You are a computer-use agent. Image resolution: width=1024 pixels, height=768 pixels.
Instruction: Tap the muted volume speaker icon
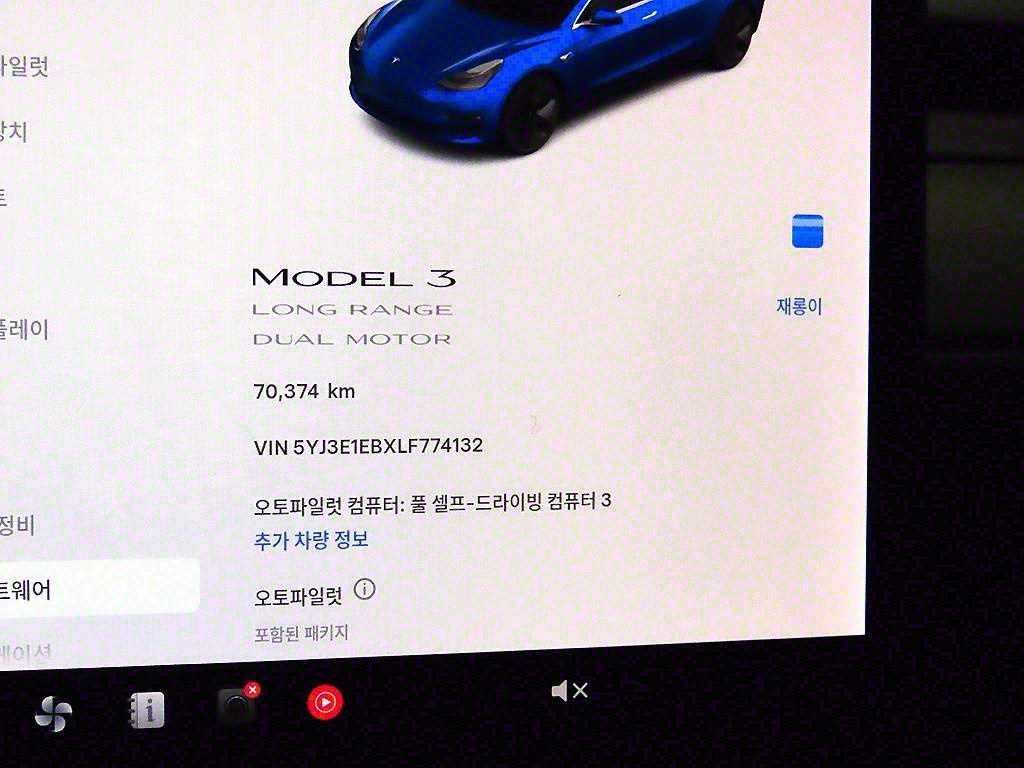coord(569,690)
